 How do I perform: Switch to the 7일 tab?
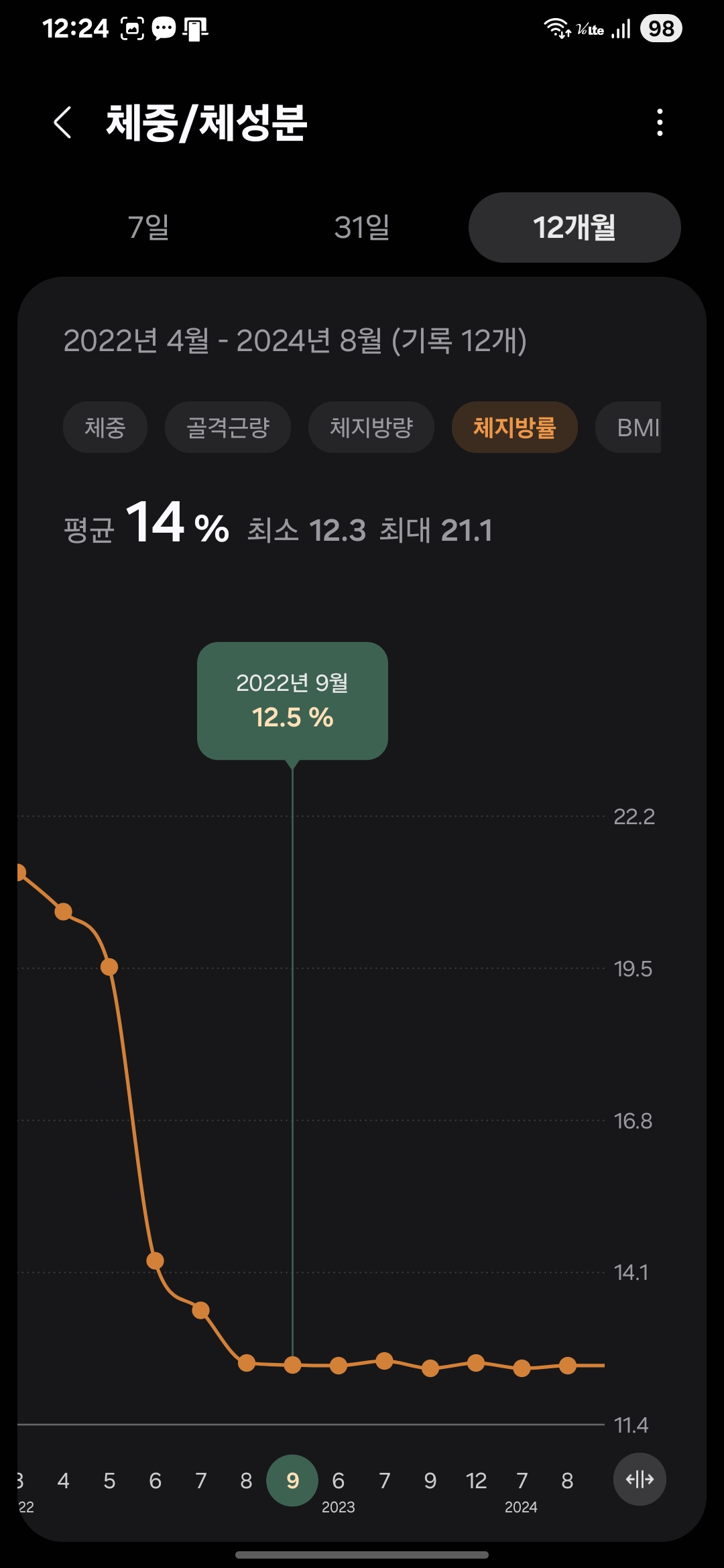point(149,228)
